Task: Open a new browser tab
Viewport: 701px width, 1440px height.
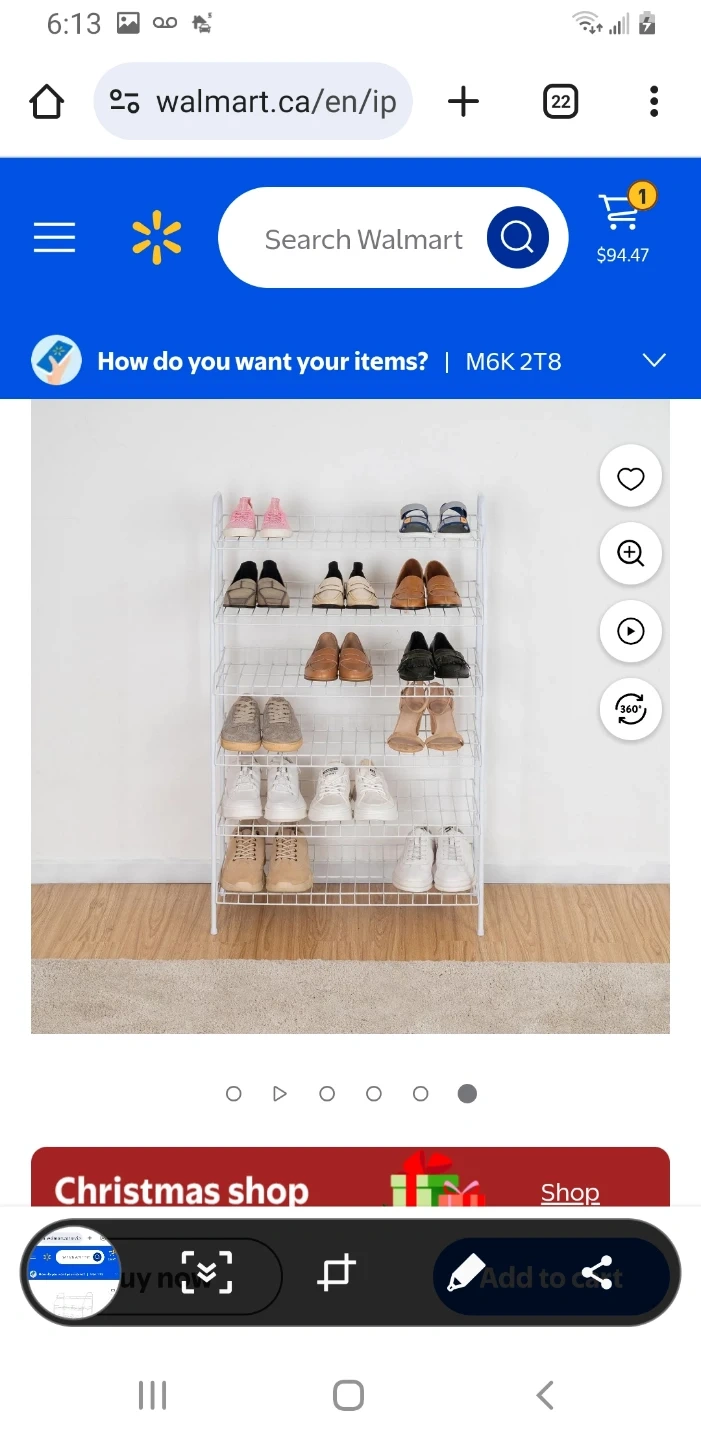Action: (463, 102)
